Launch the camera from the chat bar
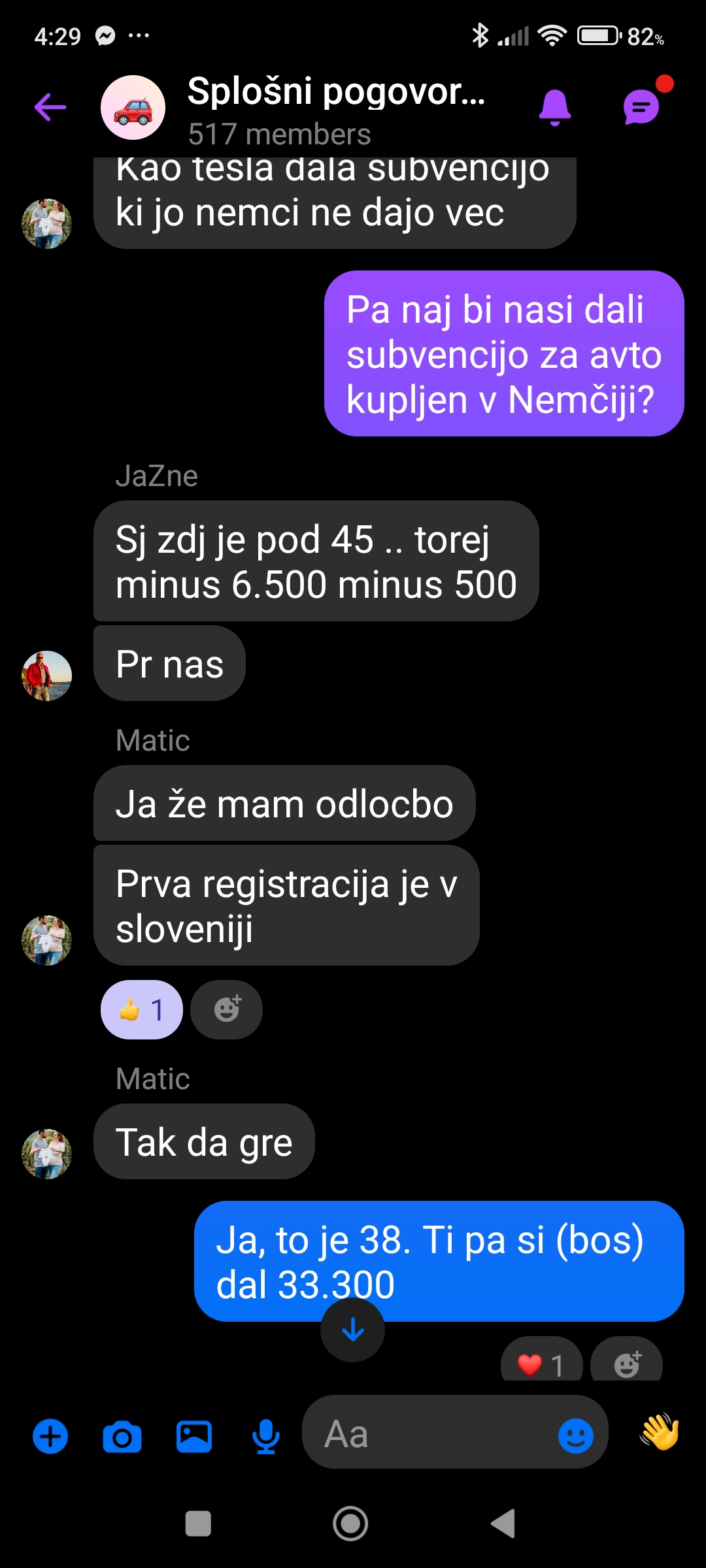This screenshot has width=706, height=1568. click(x=122, y=1436)
